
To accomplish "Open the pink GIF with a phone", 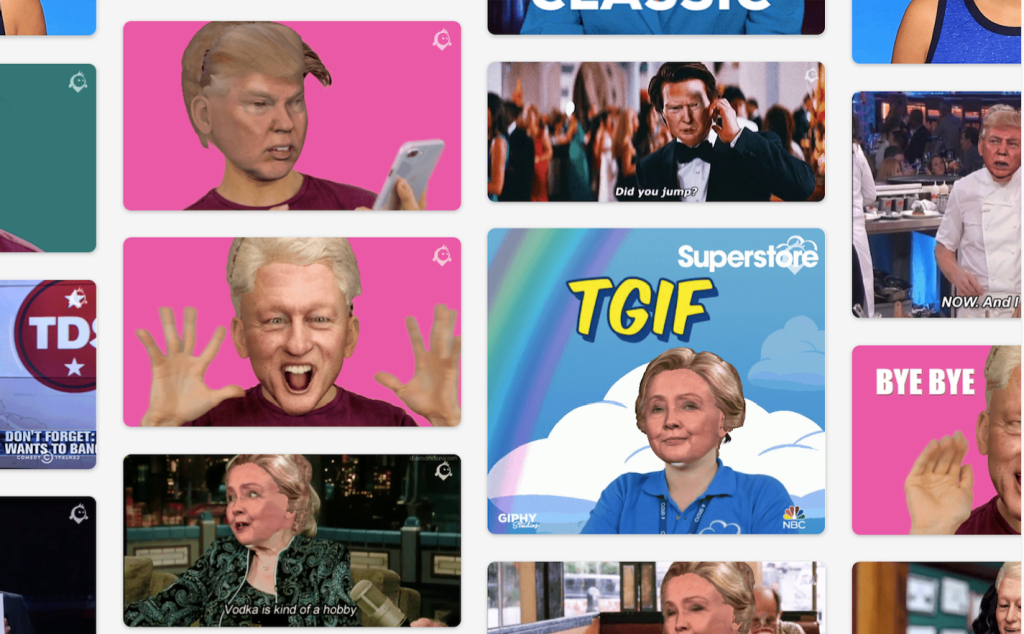I will 292,115.
